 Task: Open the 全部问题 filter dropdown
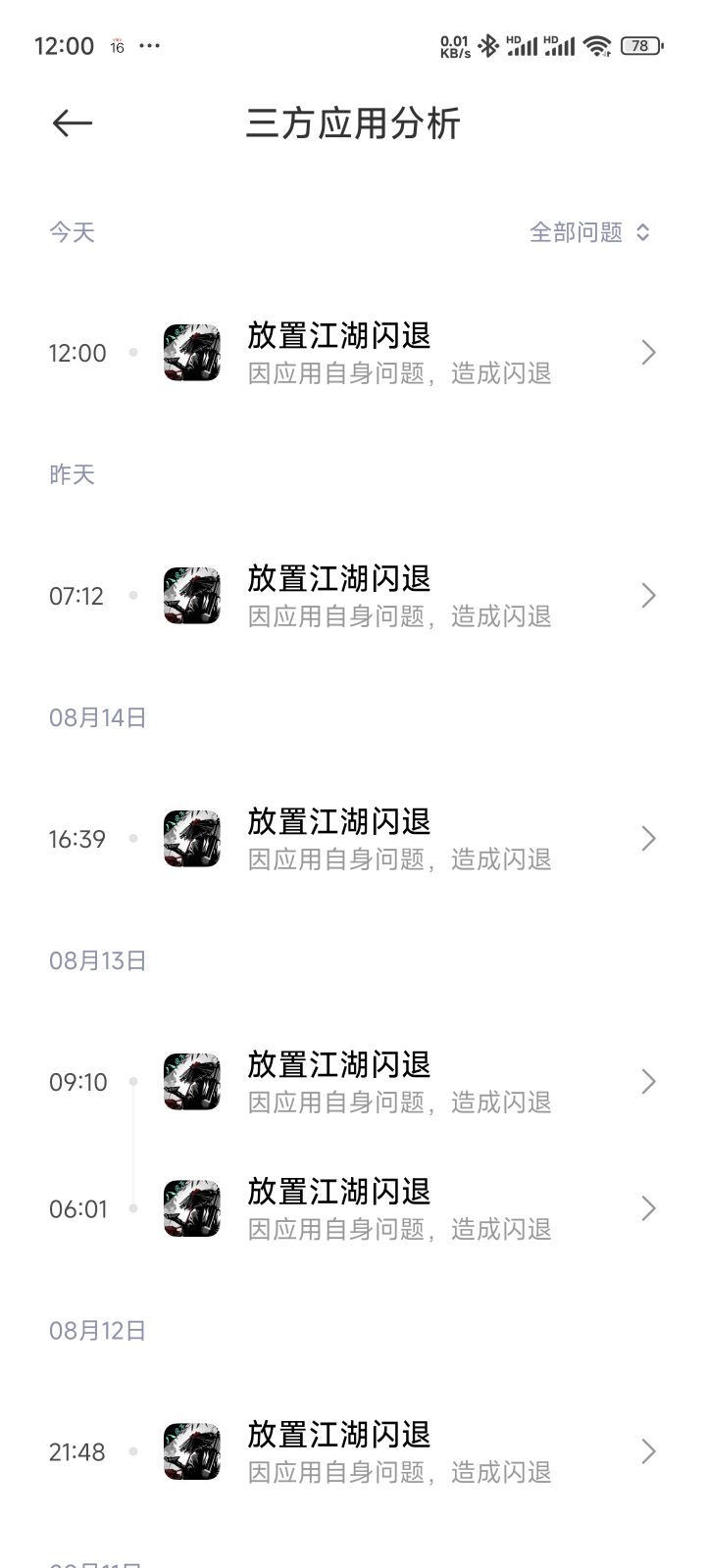[x=588, y=232]
